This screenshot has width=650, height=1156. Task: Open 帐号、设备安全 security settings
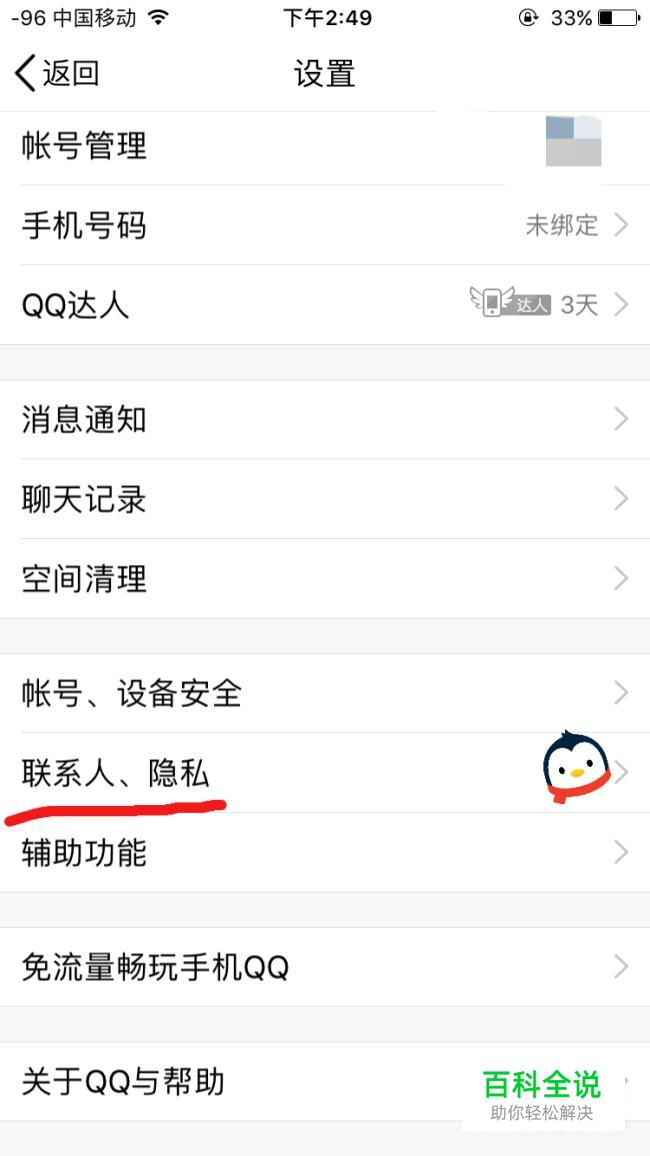click(x=325, y=693)
